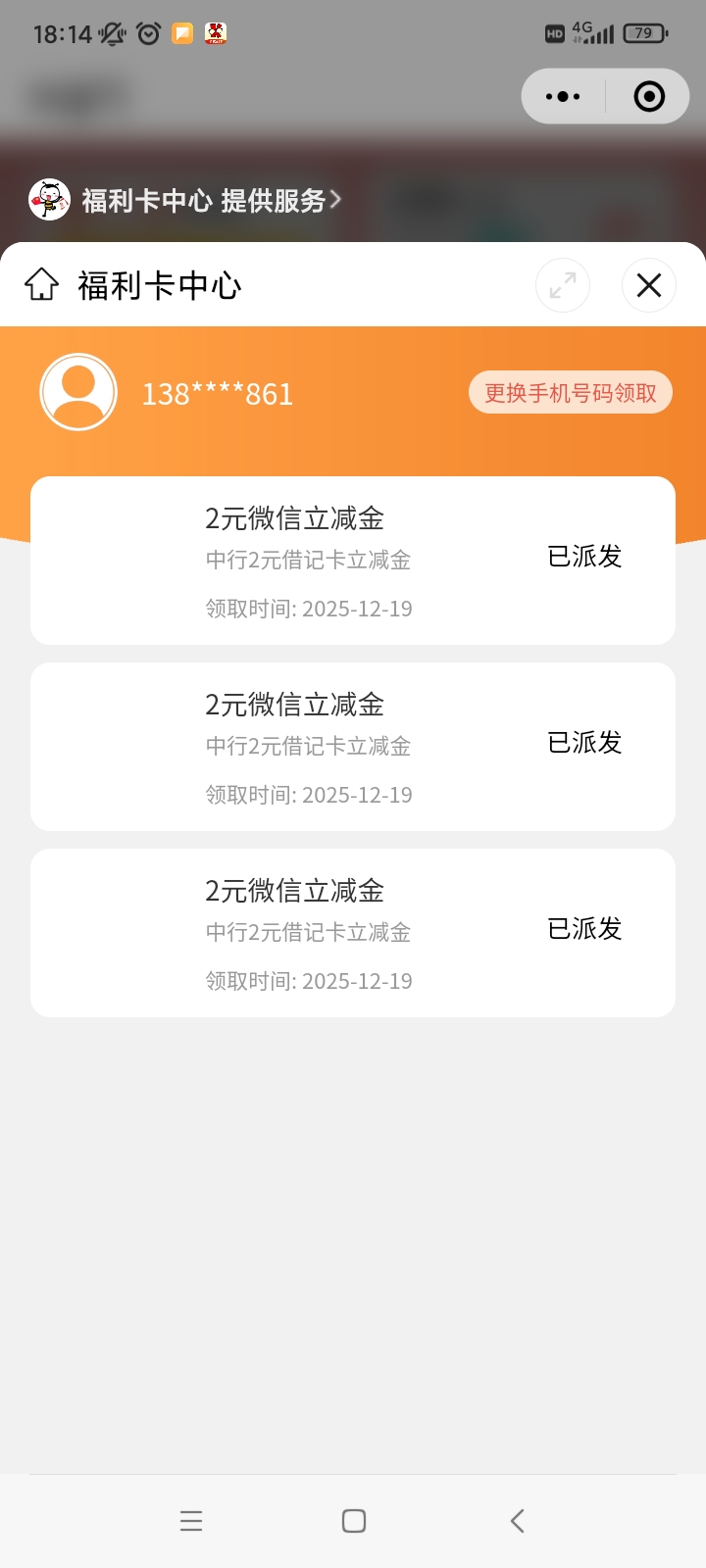Go back with the system back button
The height and width of the screenshot is (1568, 706).
click(518, 1521)
